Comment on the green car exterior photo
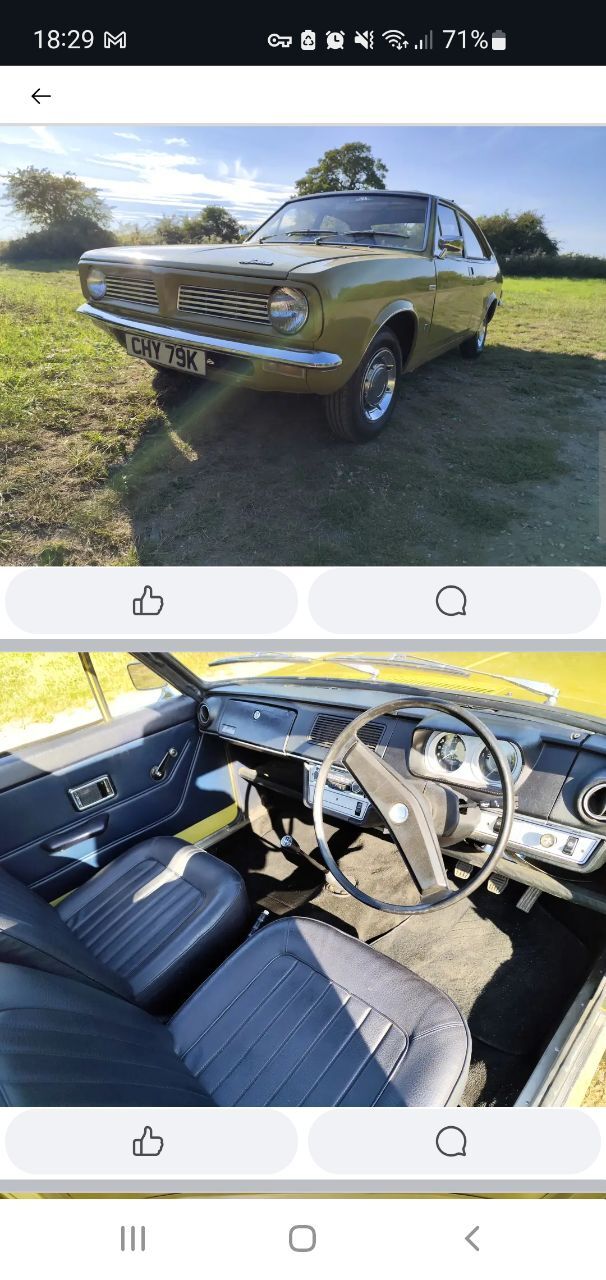 [x=454, y=601]
